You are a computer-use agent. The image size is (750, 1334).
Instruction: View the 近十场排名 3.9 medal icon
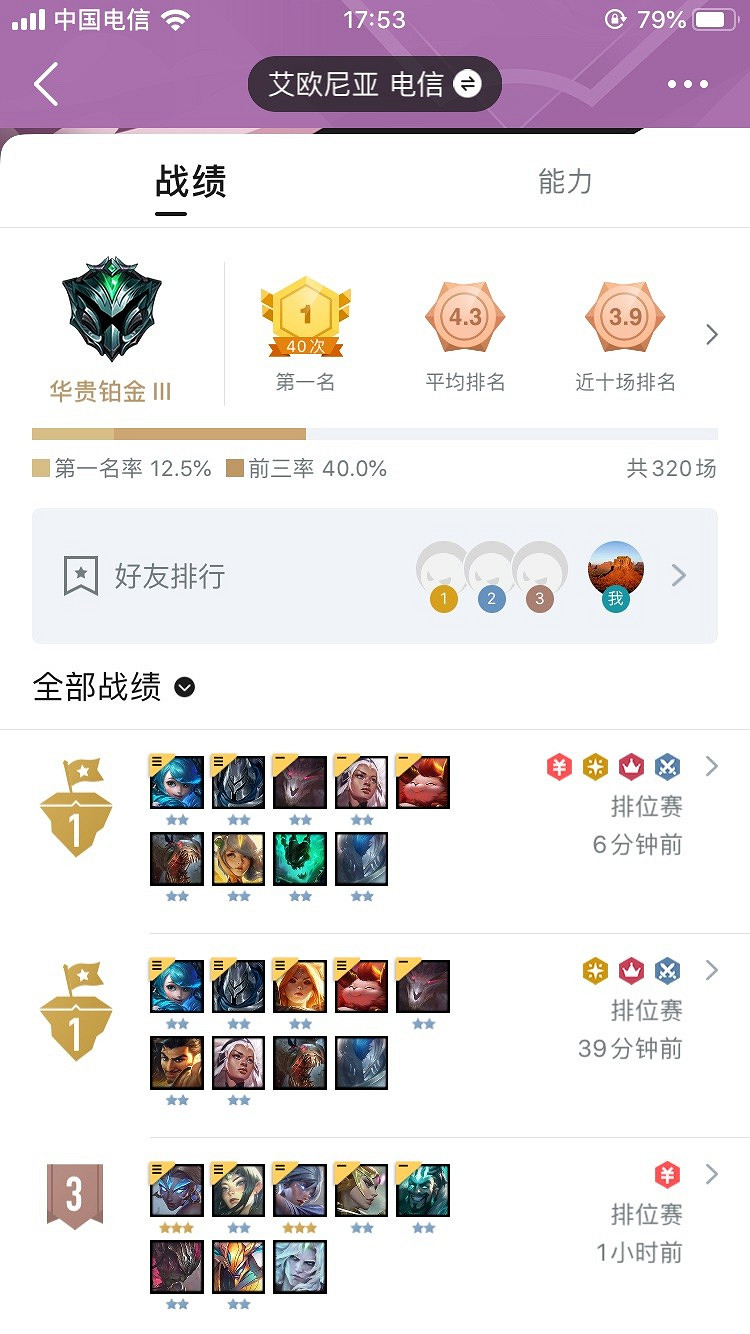tap(624, 317)
